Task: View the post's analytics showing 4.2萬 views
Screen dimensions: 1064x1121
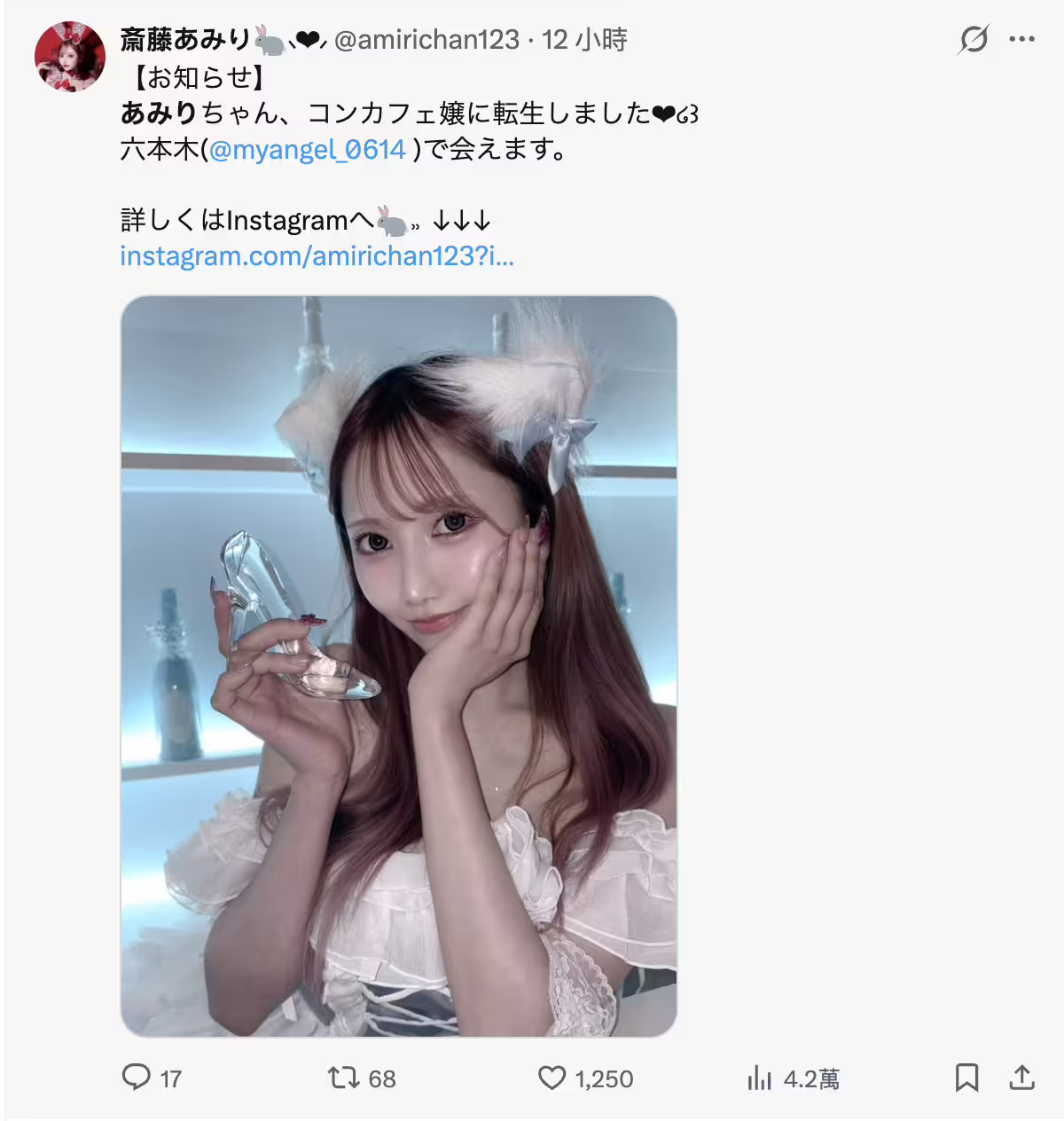Action: 760,1078
